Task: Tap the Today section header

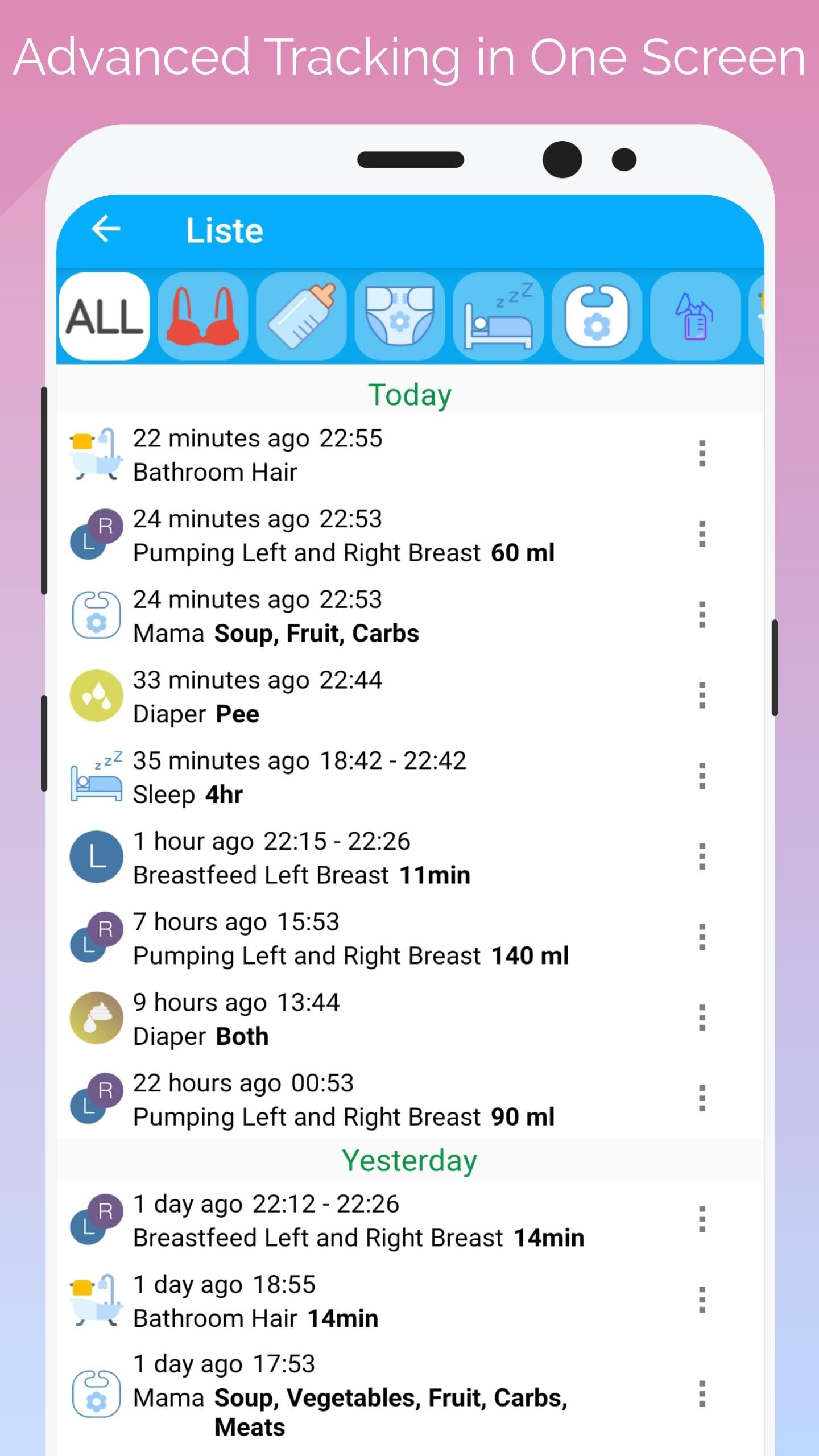Action: pyautogui.click(x=411, y=394)
